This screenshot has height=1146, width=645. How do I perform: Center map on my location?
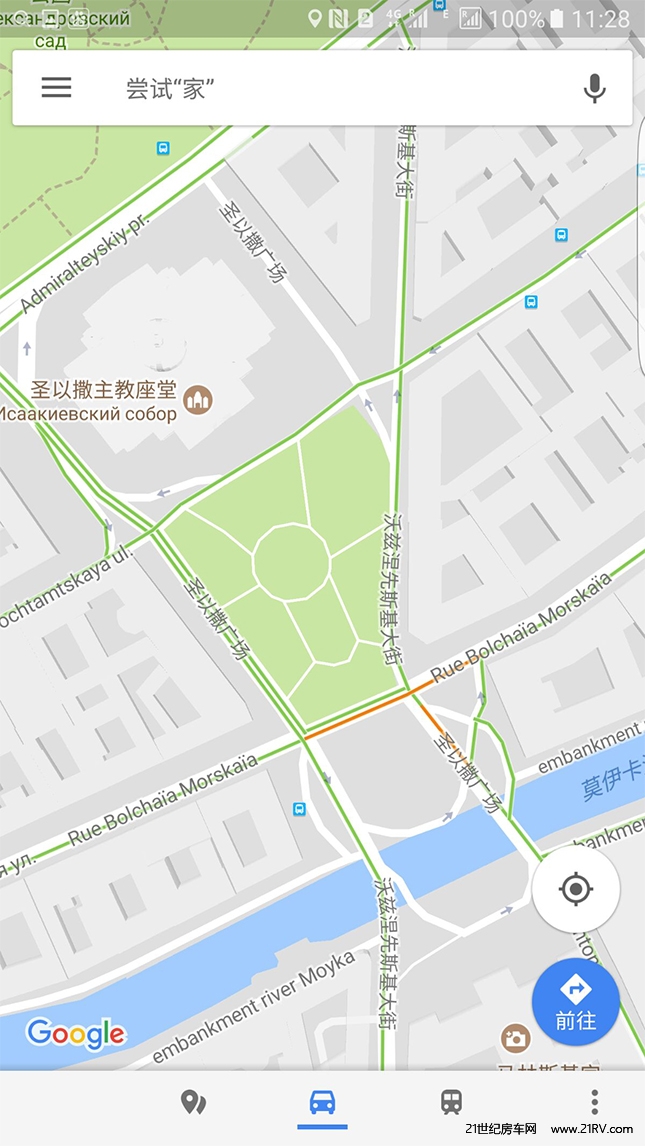[575, 889]
